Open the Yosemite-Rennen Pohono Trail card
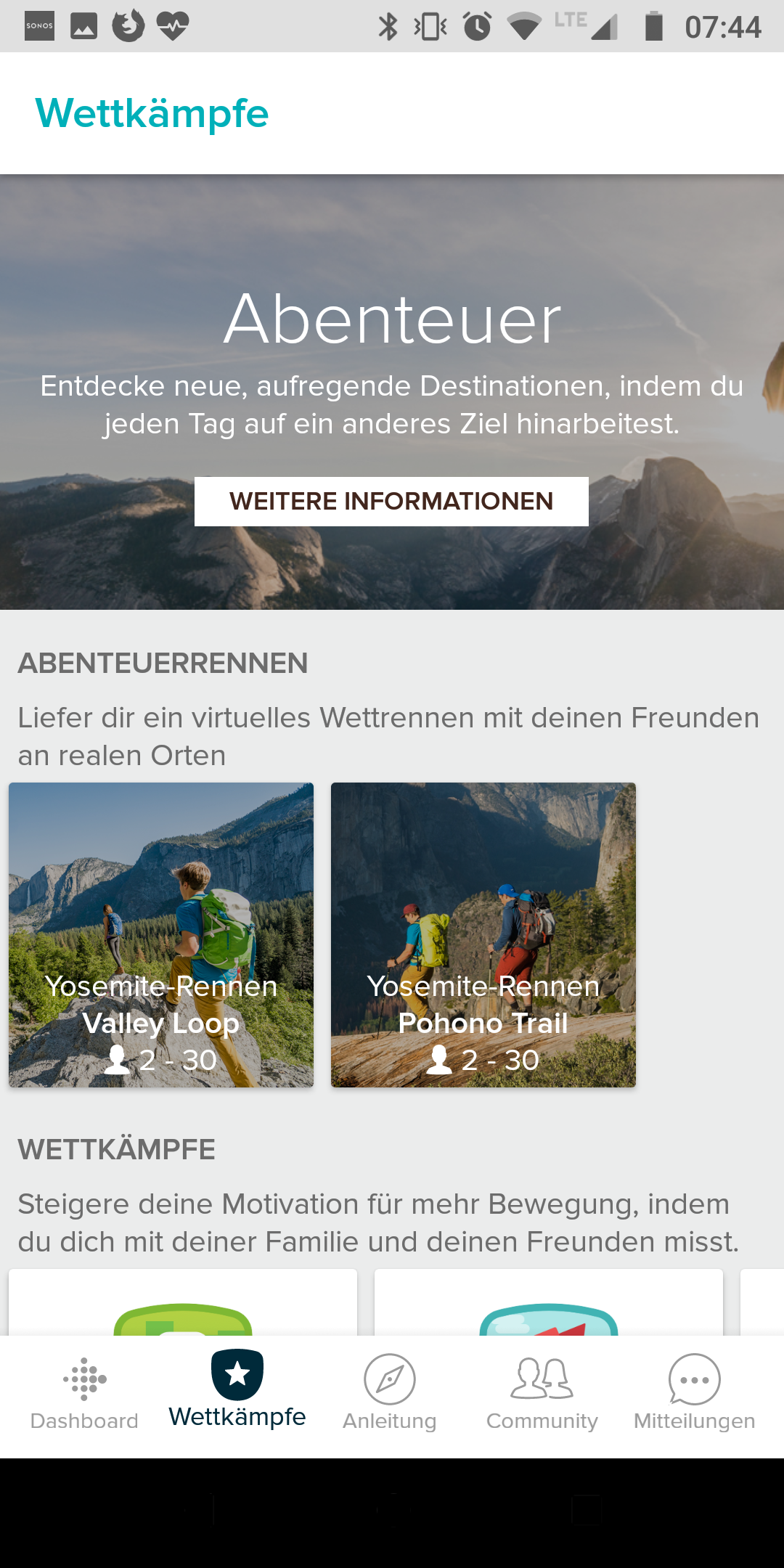Screen dimensions: 784x1568 coord(483,934)
